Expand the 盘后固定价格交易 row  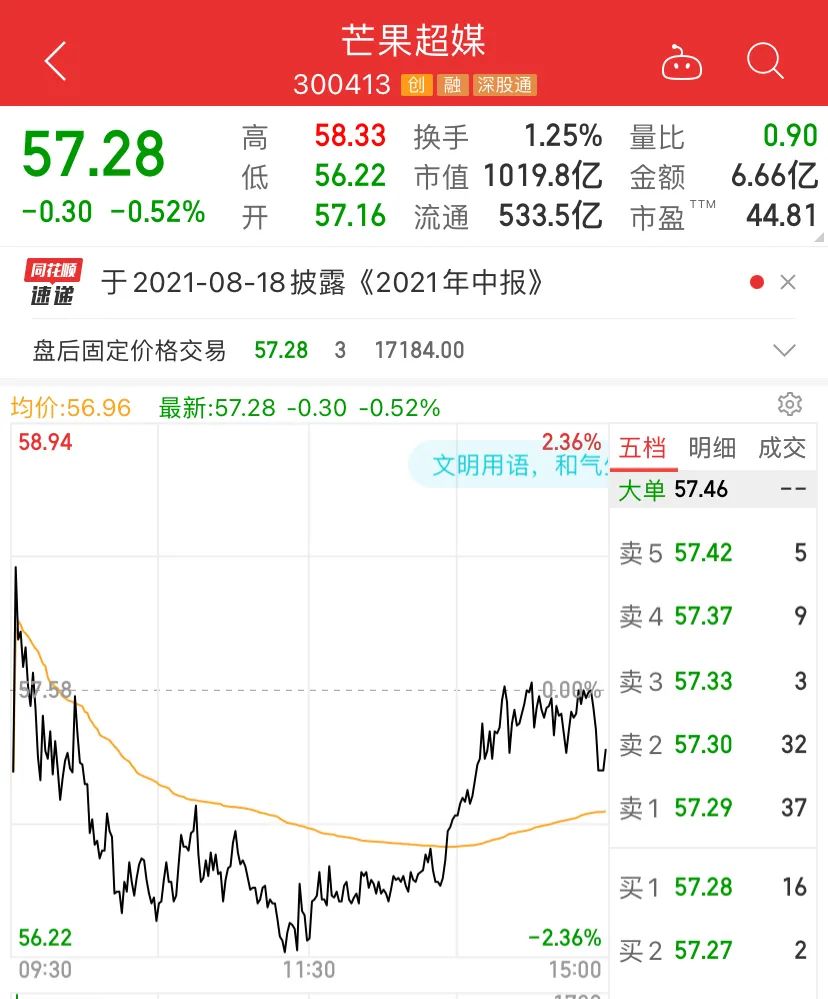pyautogui.click(x=784, y=350)
